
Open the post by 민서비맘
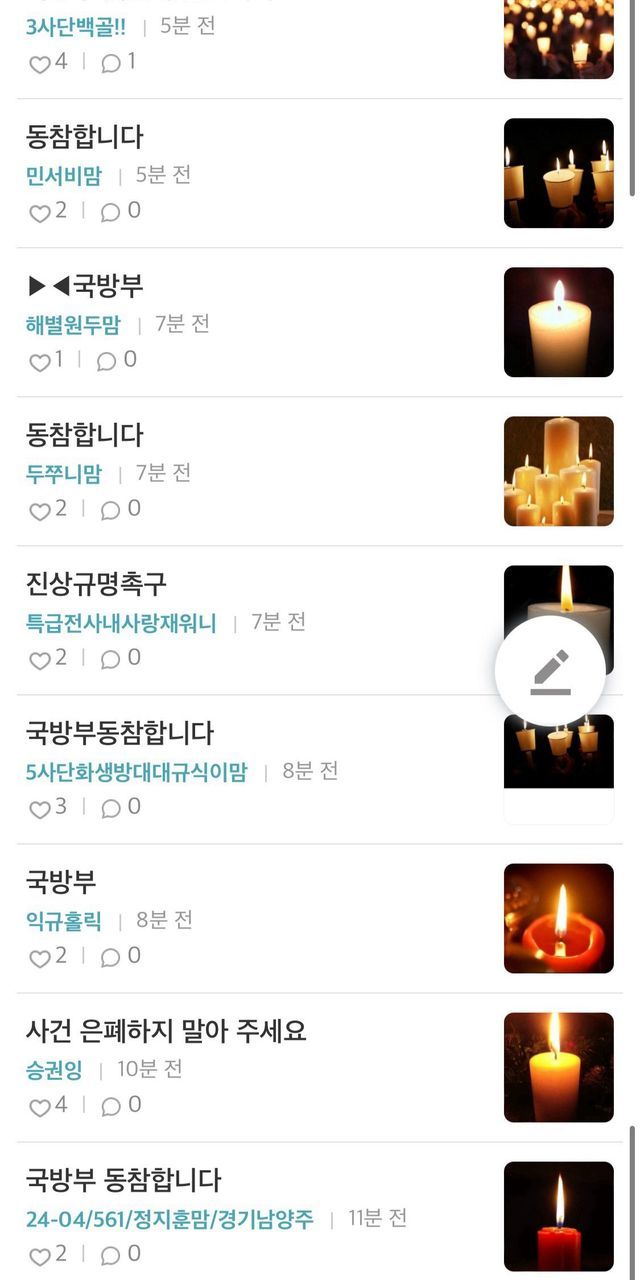point(85,137)
